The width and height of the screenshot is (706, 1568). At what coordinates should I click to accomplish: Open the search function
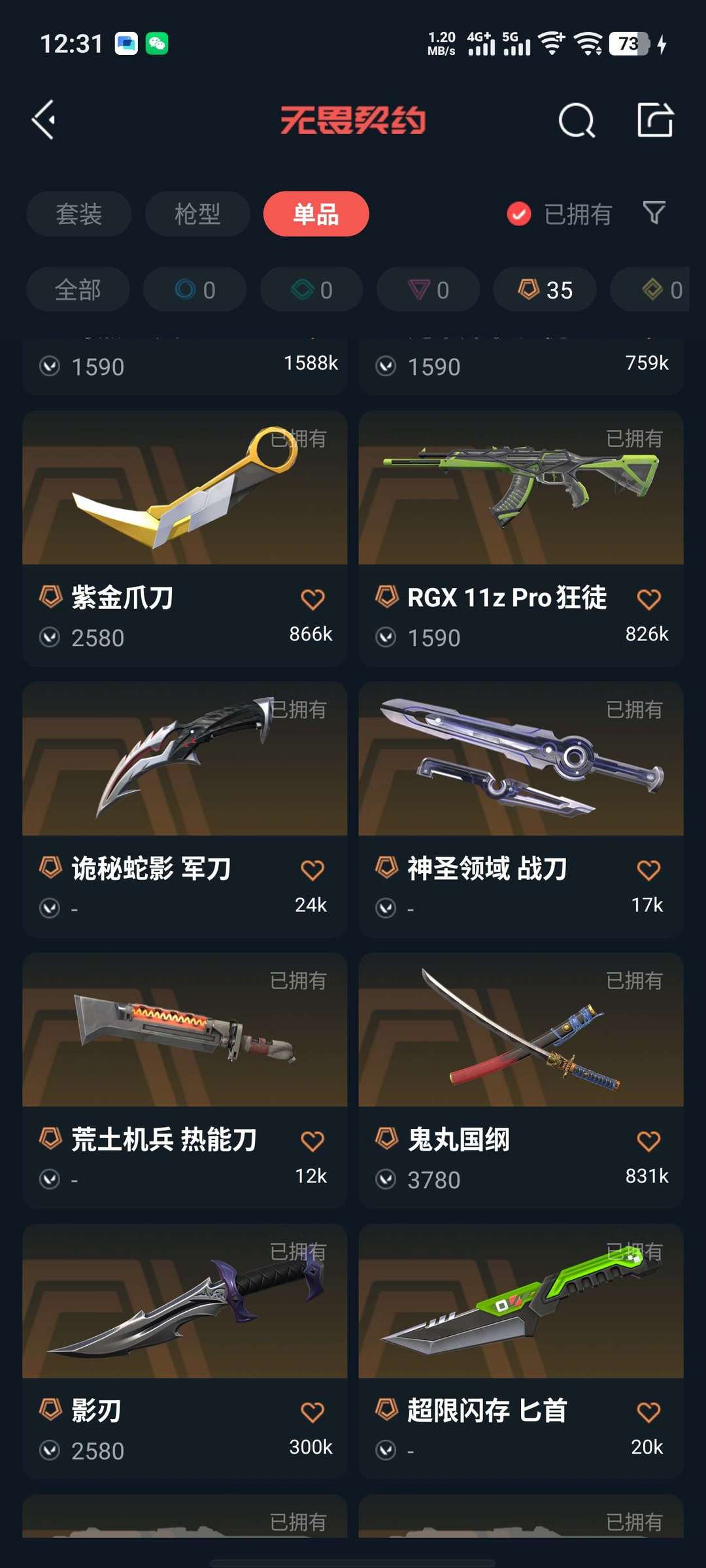pos(575,119)
